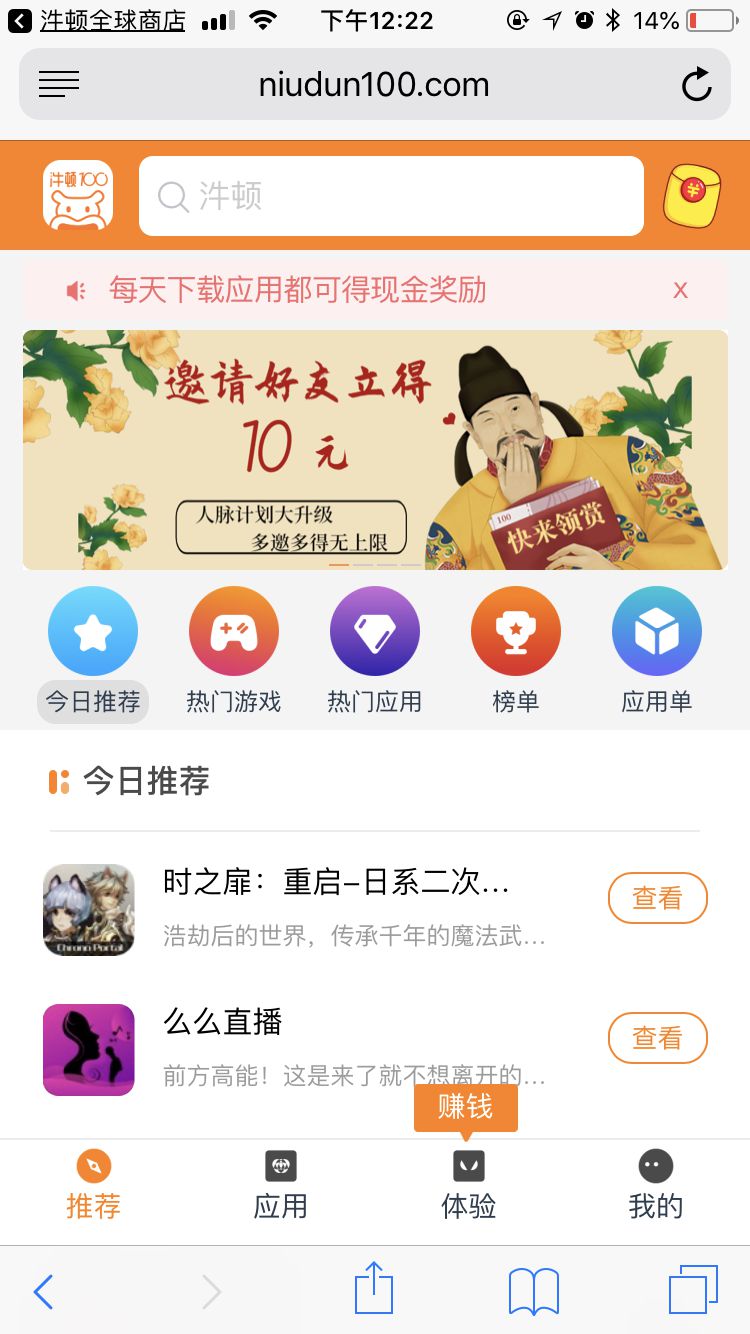Image resolution: width=750 pixels, height=1334 pixels.
Task: Select the 热门应用 diamond icon
Action: point(375,630)
